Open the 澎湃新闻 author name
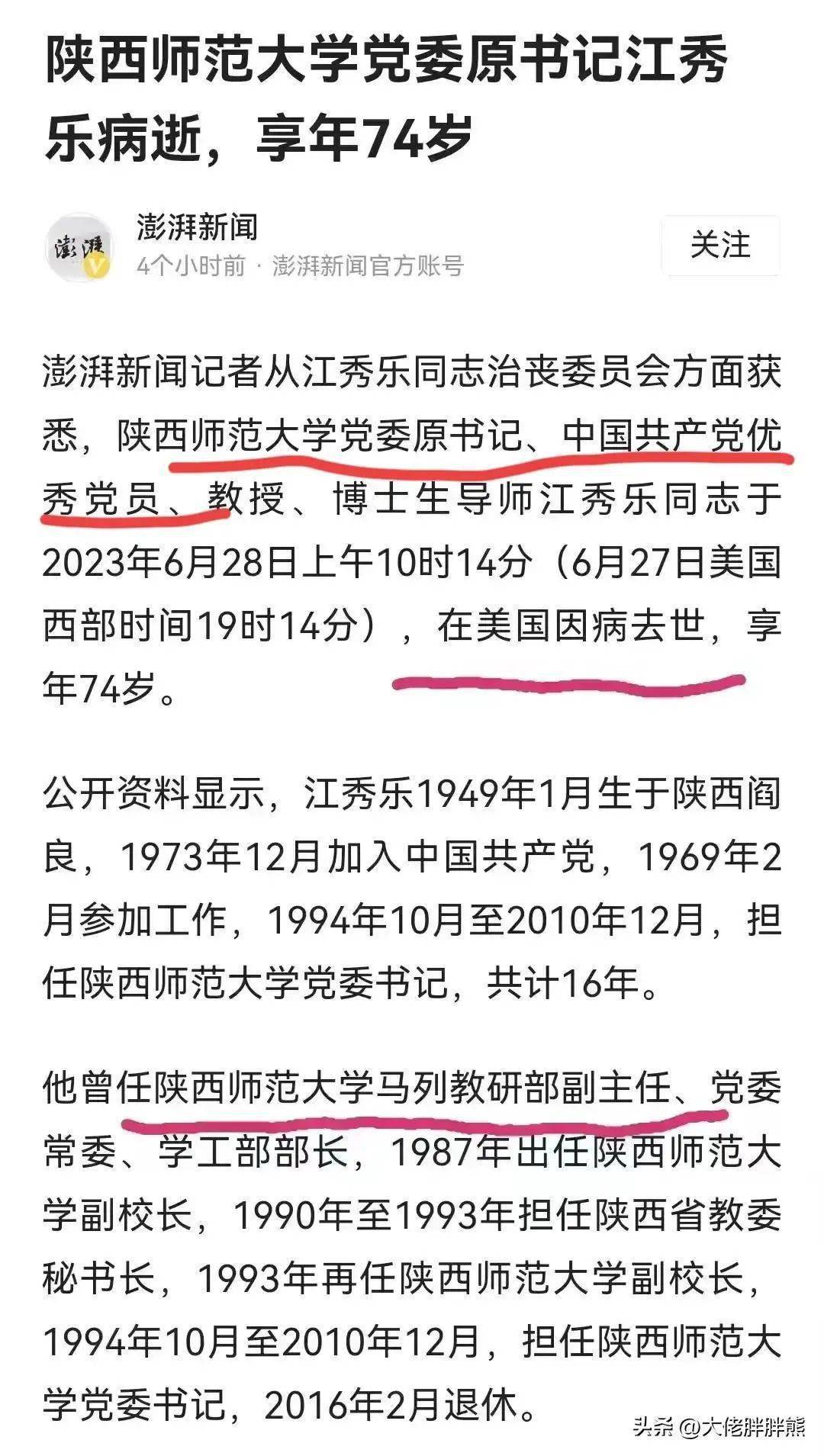This screenshot has height=1456, width=824. click(x=197, y=227)
